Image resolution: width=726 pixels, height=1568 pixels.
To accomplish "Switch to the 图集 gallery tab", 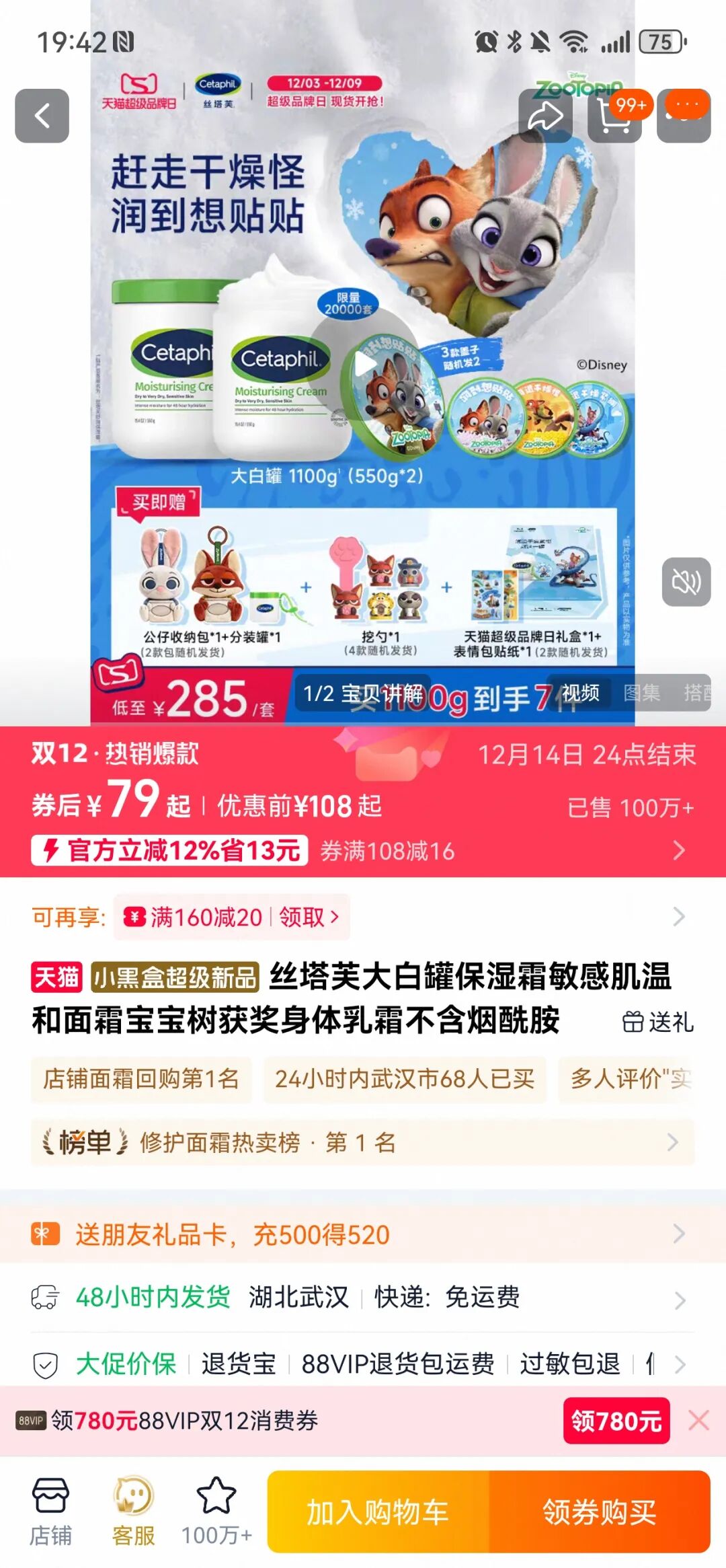I will coord(641,693).
